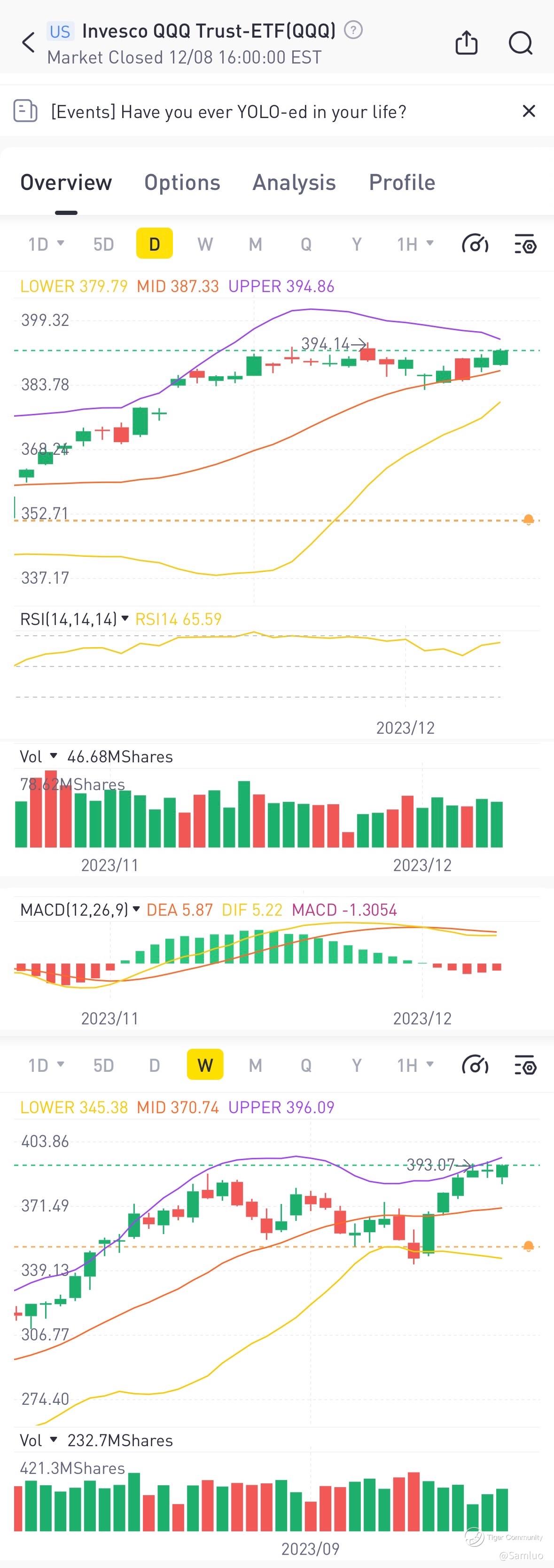Open chart settings icon in the toolbar with D highlighted

(525, 244)
